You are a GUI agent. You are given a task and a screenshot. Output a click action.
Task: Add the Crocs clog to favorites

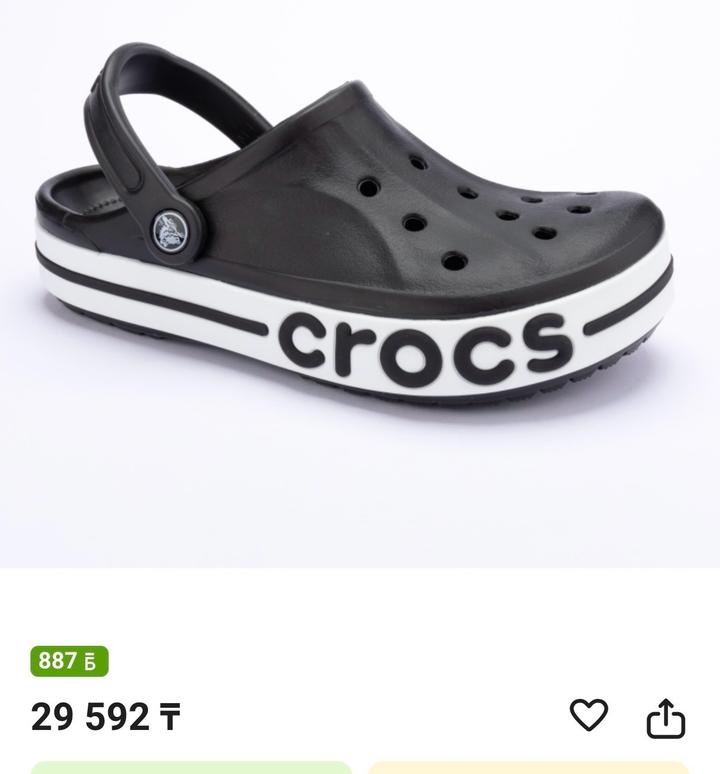pos(588,715)
